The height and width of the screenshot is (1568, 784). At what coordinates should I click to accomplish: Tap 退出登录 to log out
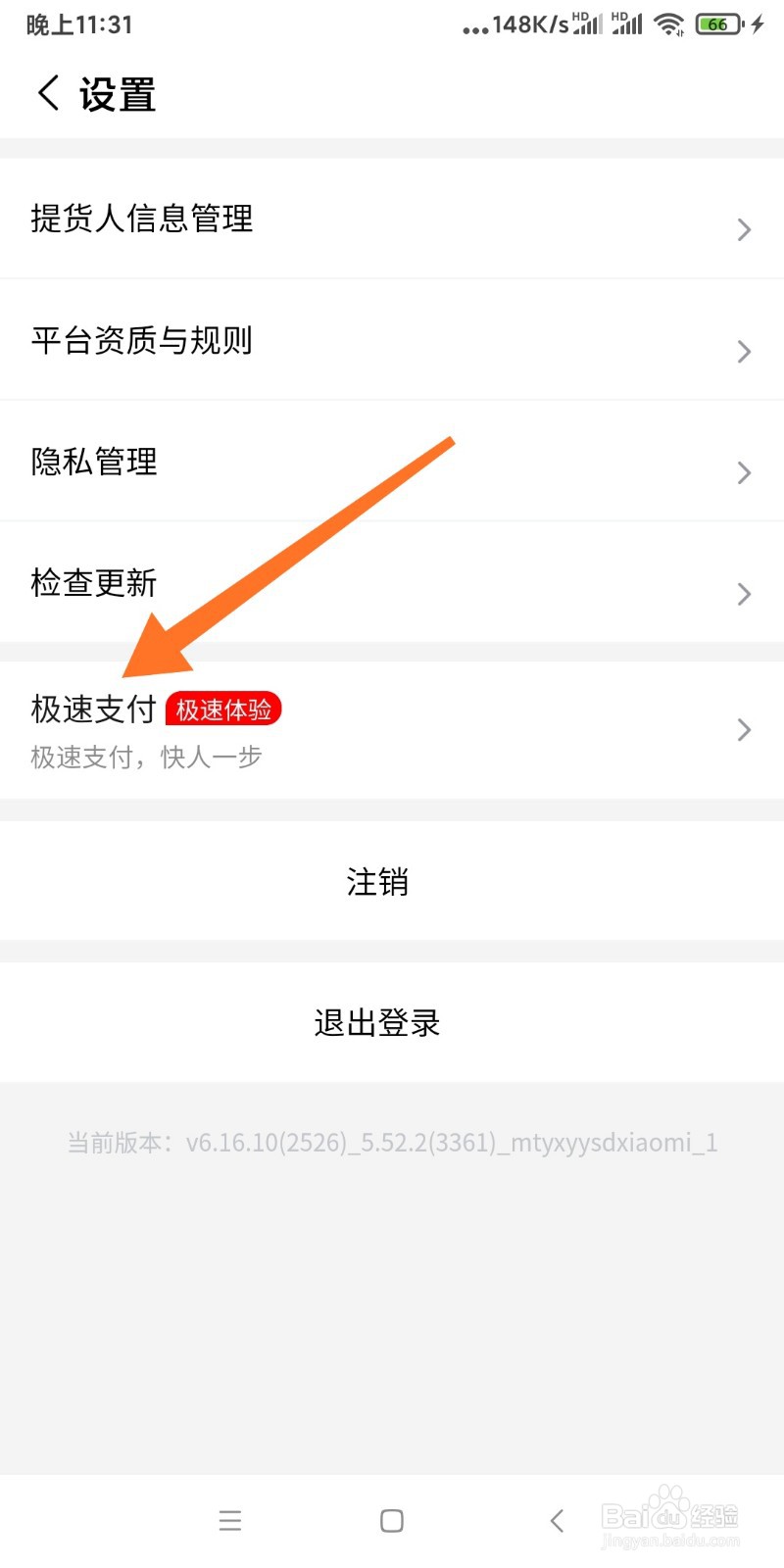376,1022
